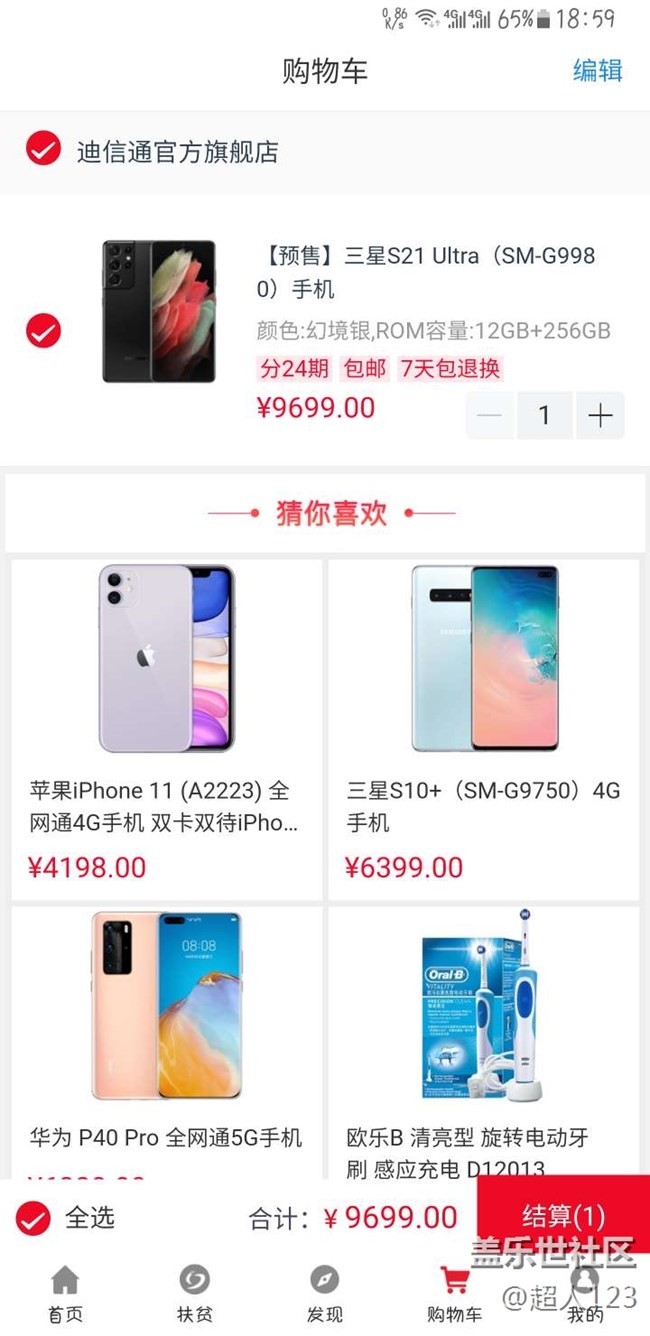
Task: Select the 购物车 cart tab
Action: [x=454, y=1294]
